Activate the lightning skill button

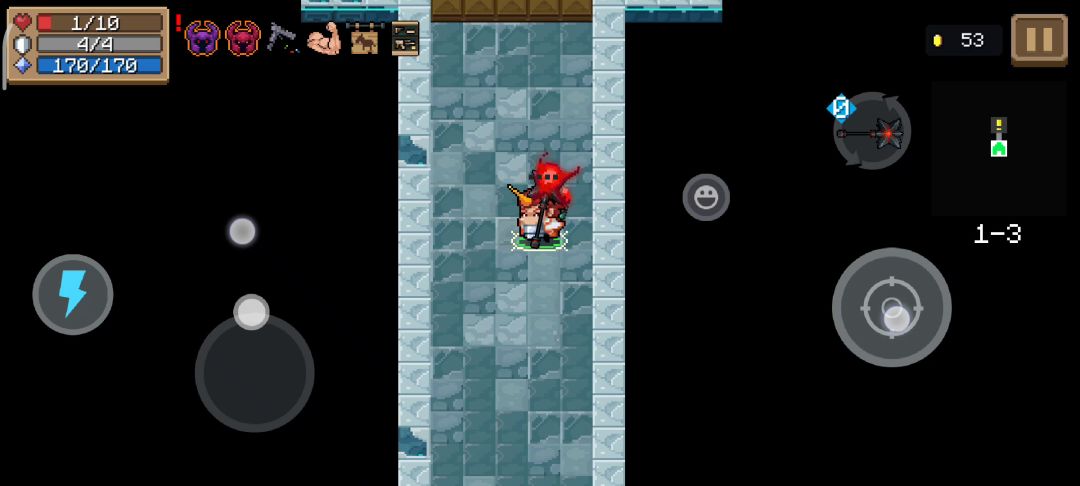click(x=73, y=294)
